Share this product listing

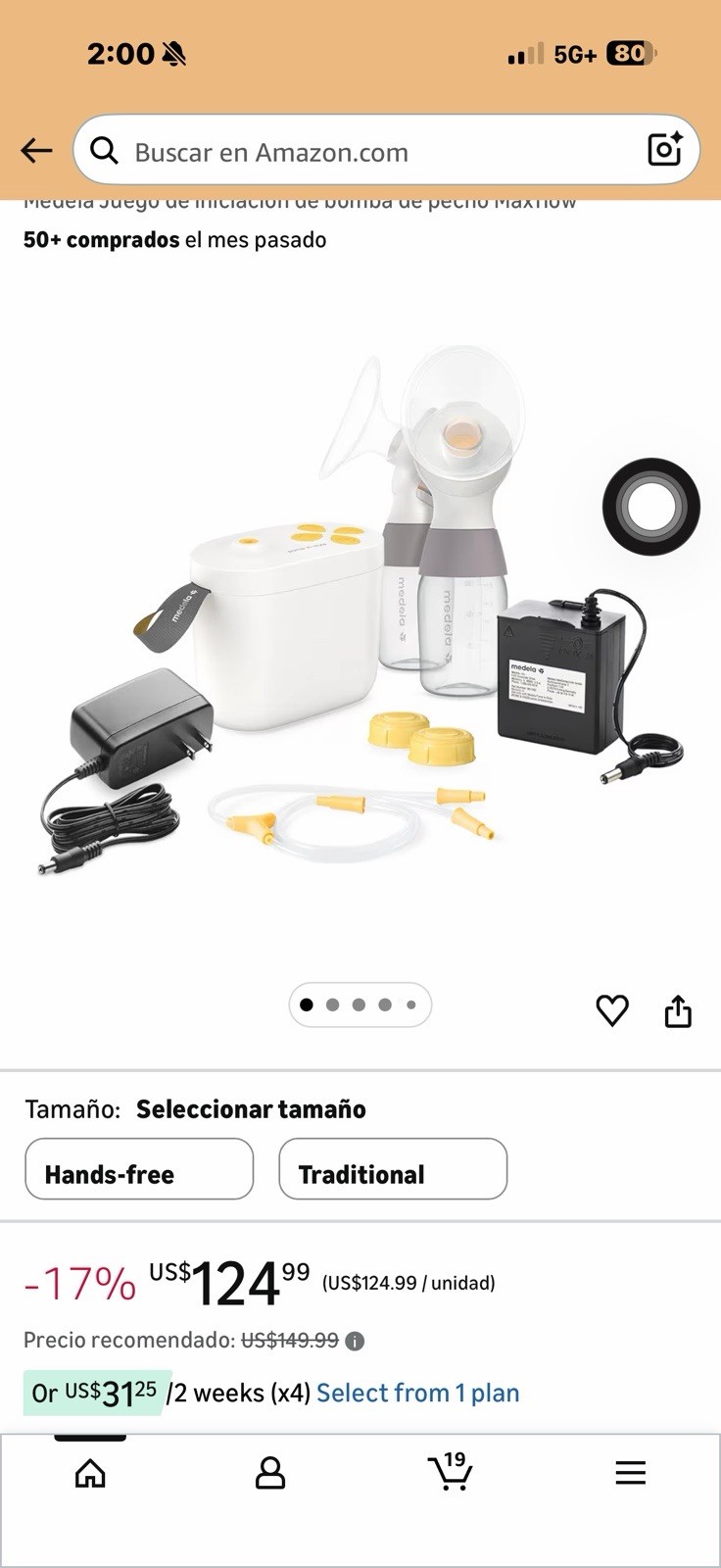[x=678, y=1010]
